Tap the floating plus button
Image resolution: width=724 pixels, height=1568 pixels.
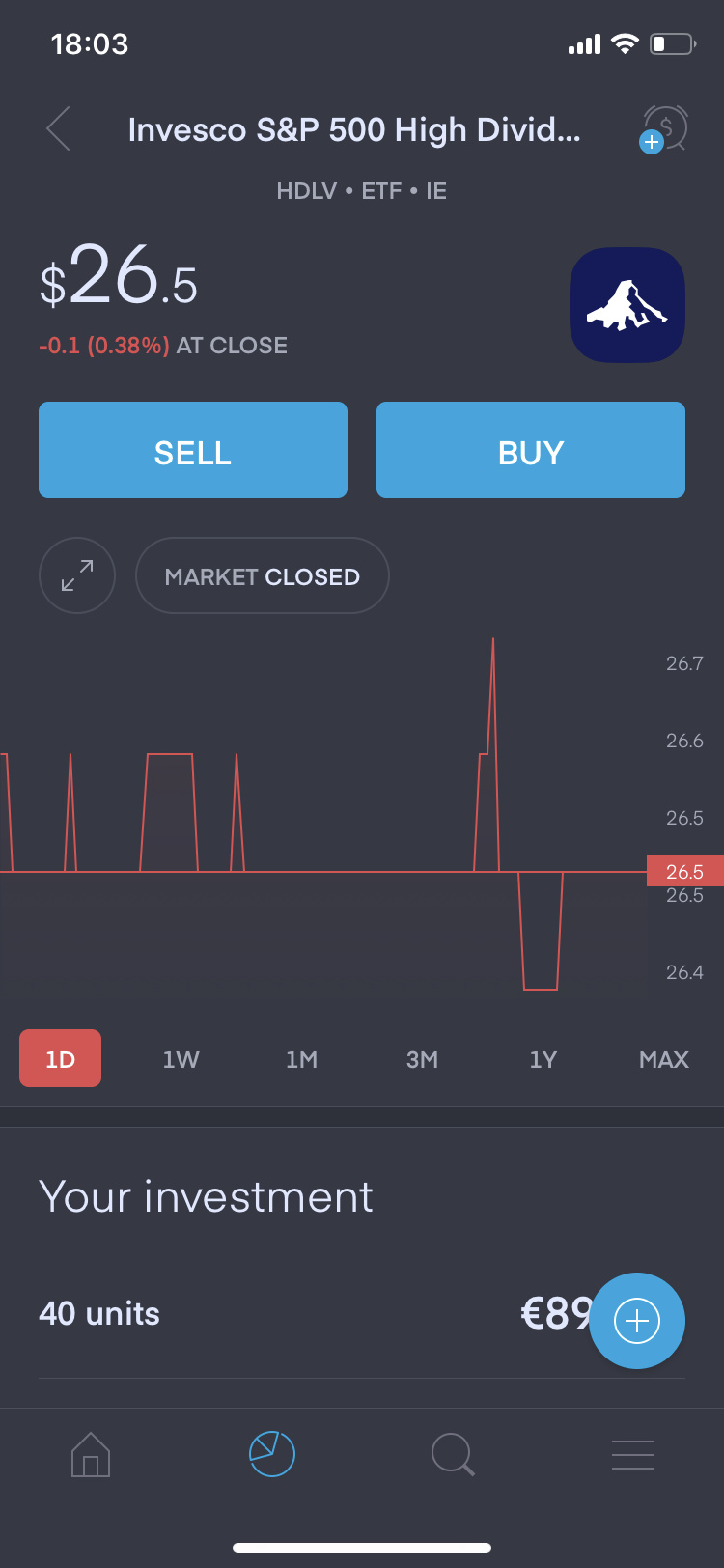coord(637,1320)
